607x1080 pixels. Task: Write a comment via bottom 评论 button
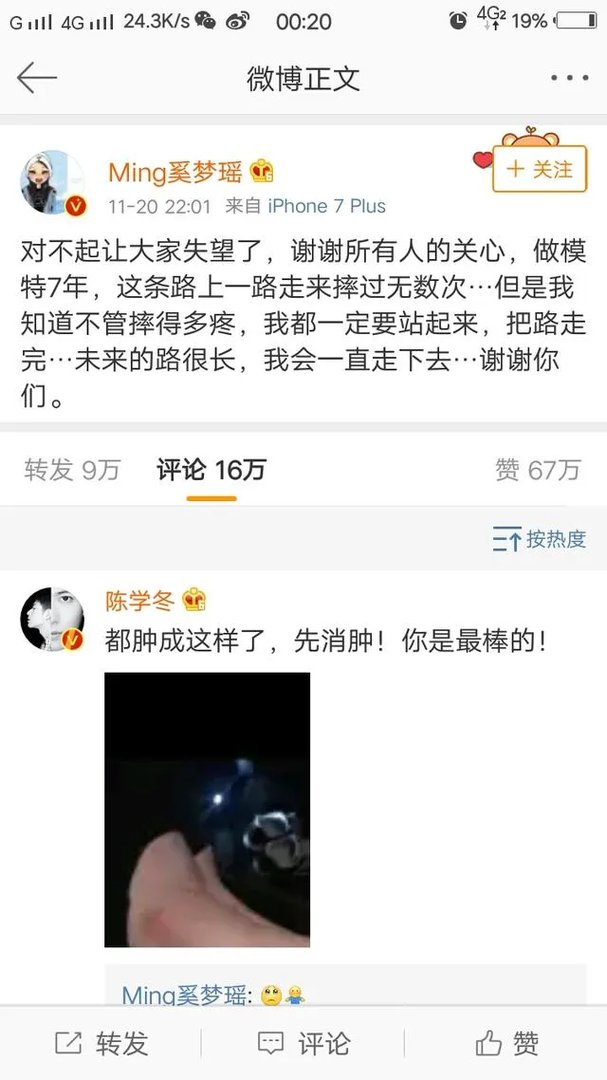[303, 1043]
